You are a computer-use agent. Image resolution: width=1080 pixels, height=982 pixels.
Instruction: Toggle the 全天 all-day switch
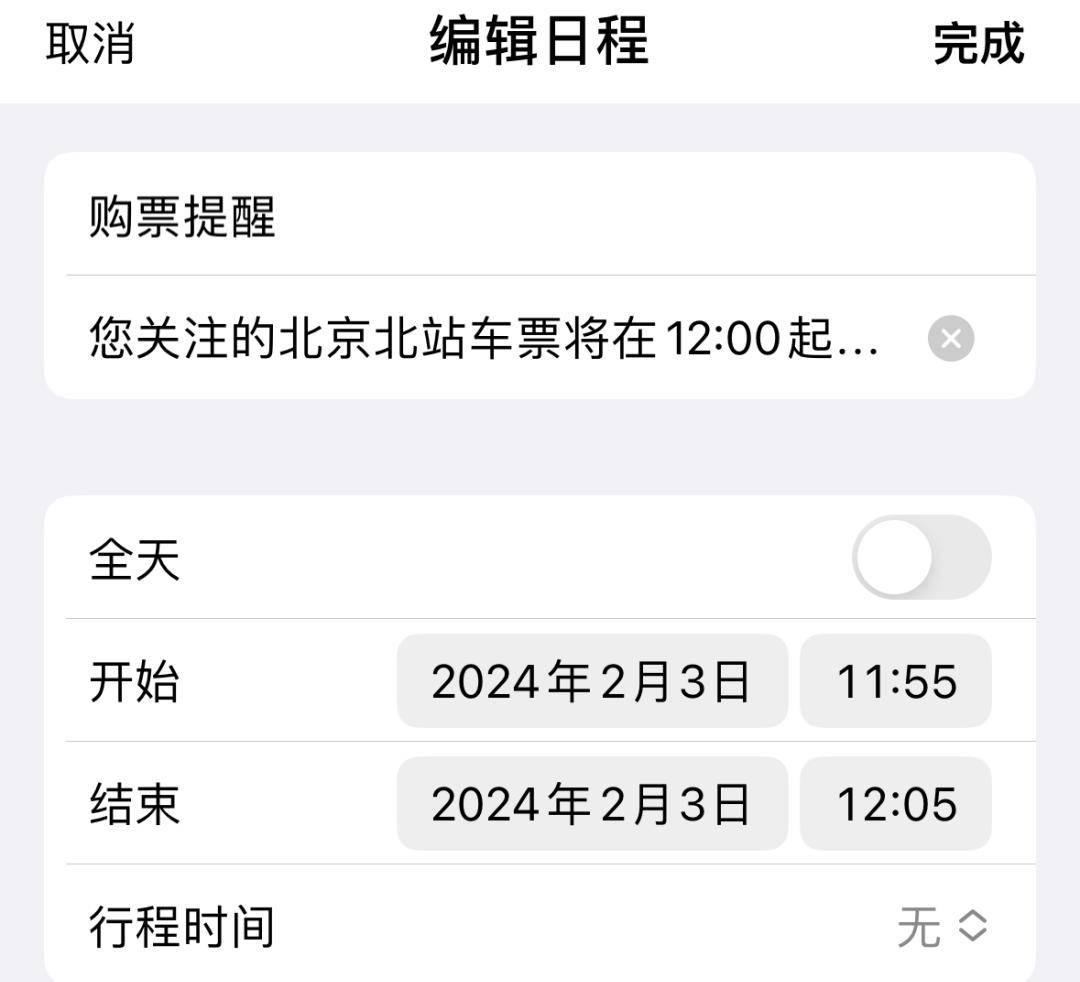coord(921,558)
